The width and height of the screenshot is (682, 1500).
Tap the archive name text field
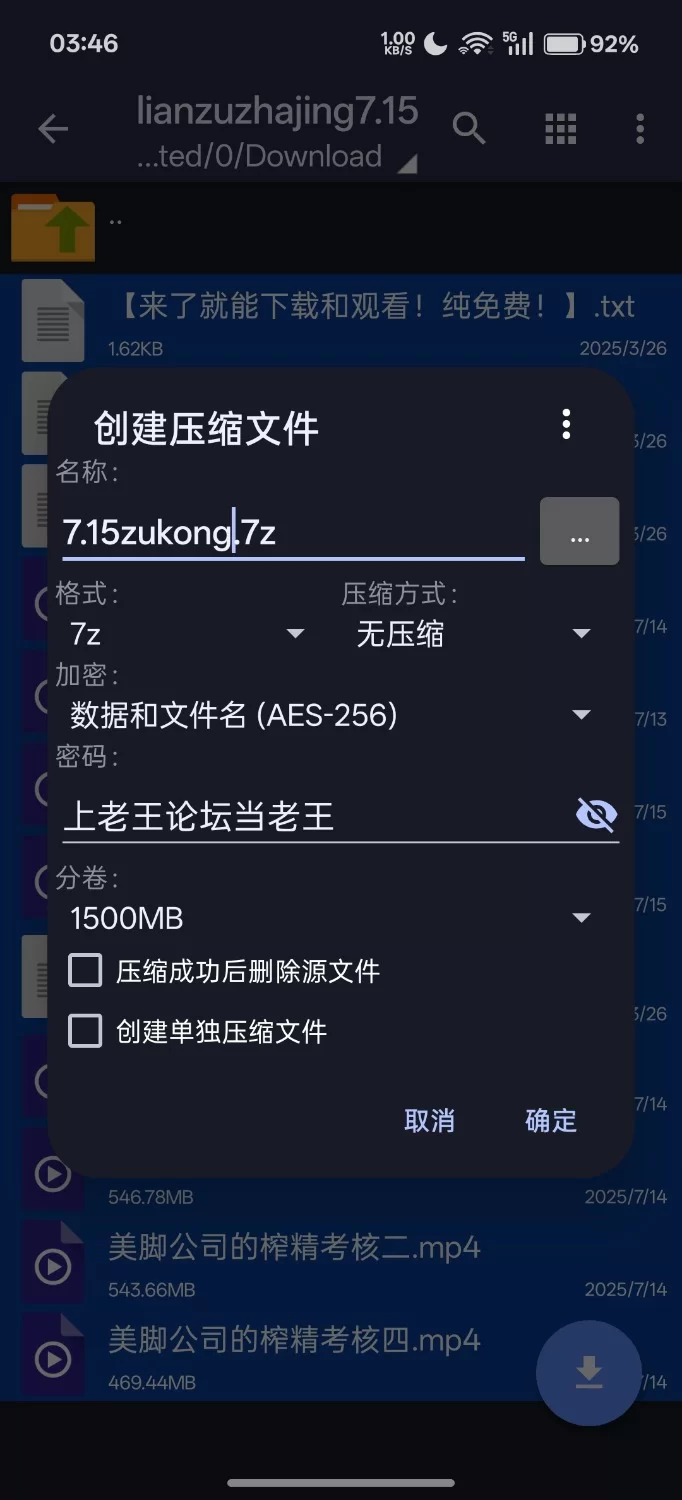290,533
